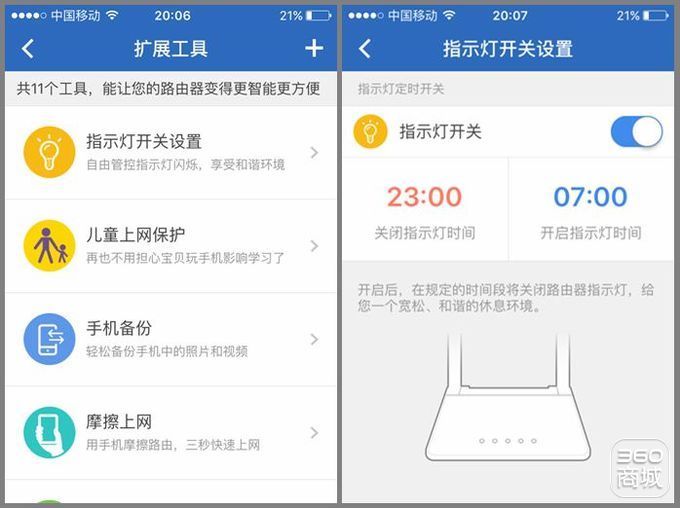
Task: Open 手机备份
Action: click(170, 339)
